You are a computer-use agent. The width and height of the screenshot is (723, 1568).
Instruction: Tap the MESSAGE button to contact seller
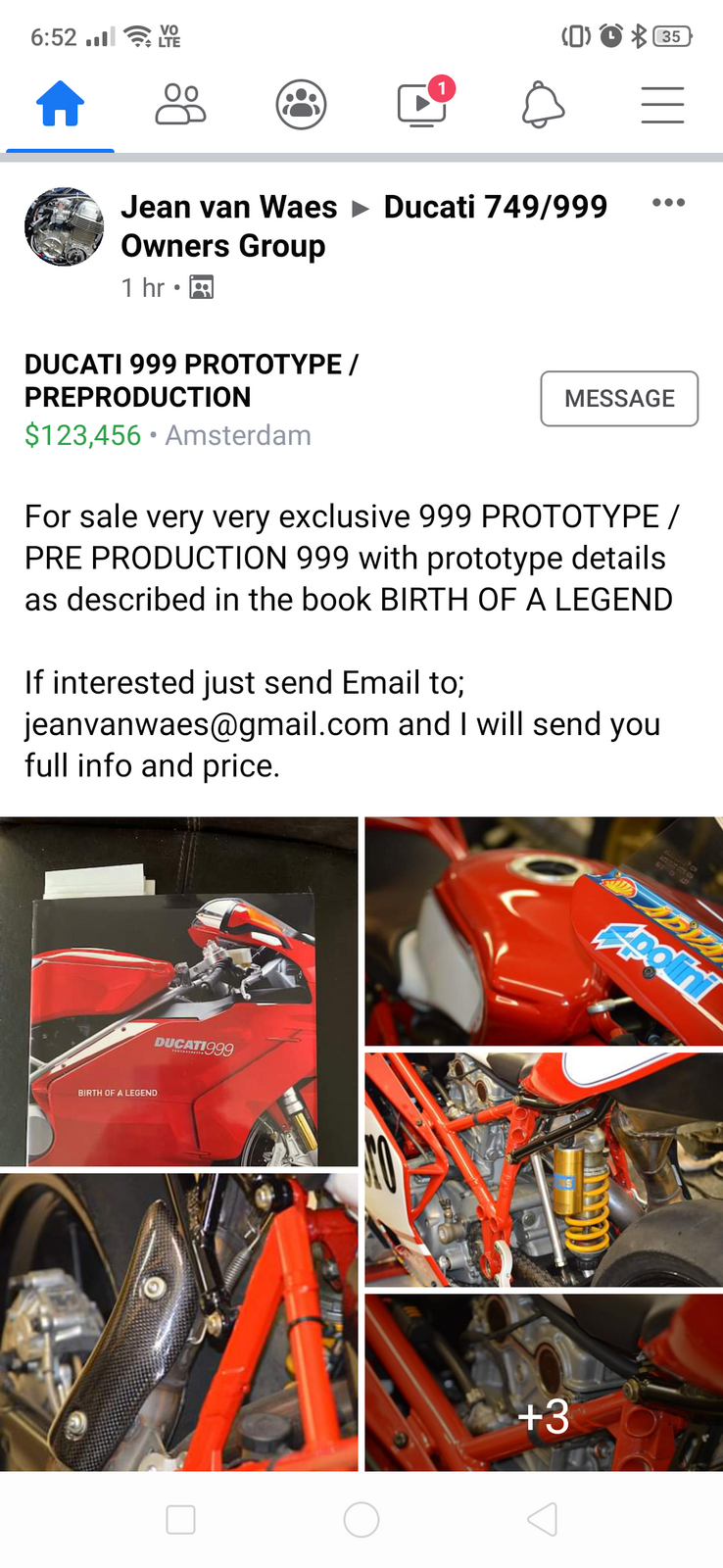click(619, 399)
